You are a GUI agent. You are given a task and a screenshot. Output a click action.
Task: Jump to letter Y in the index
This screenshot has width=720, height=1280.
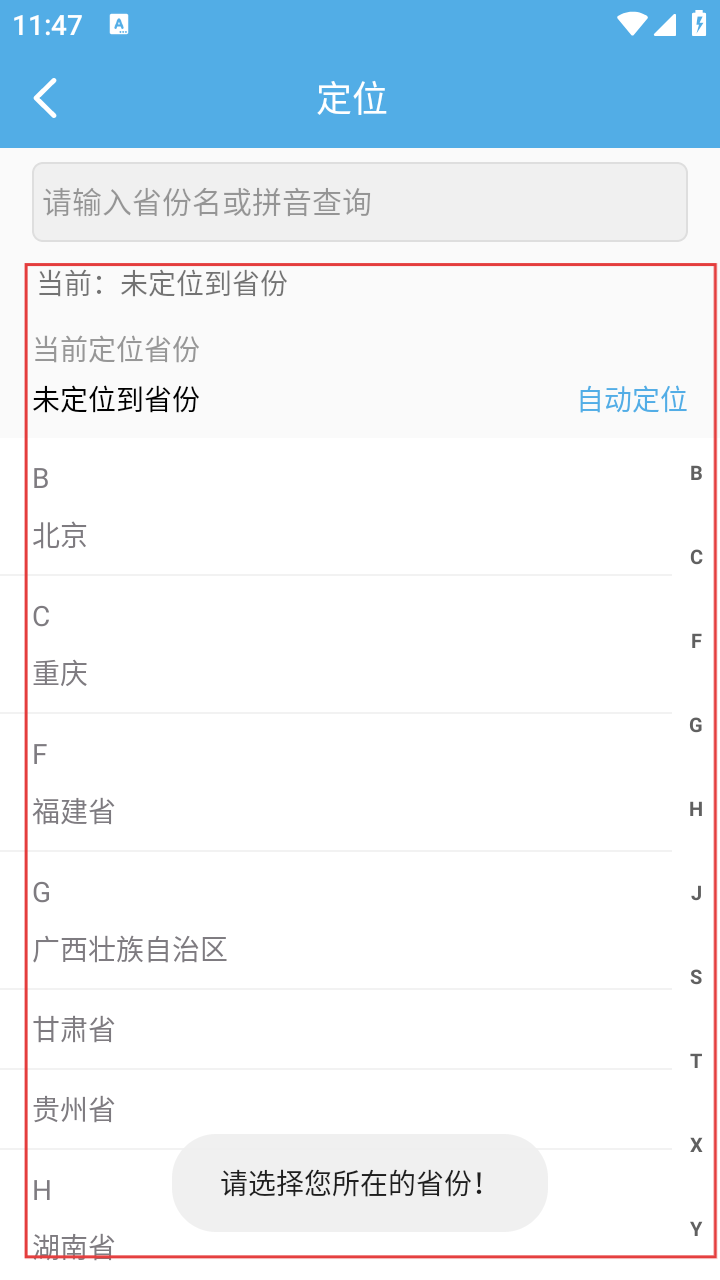click(696, 1229)
